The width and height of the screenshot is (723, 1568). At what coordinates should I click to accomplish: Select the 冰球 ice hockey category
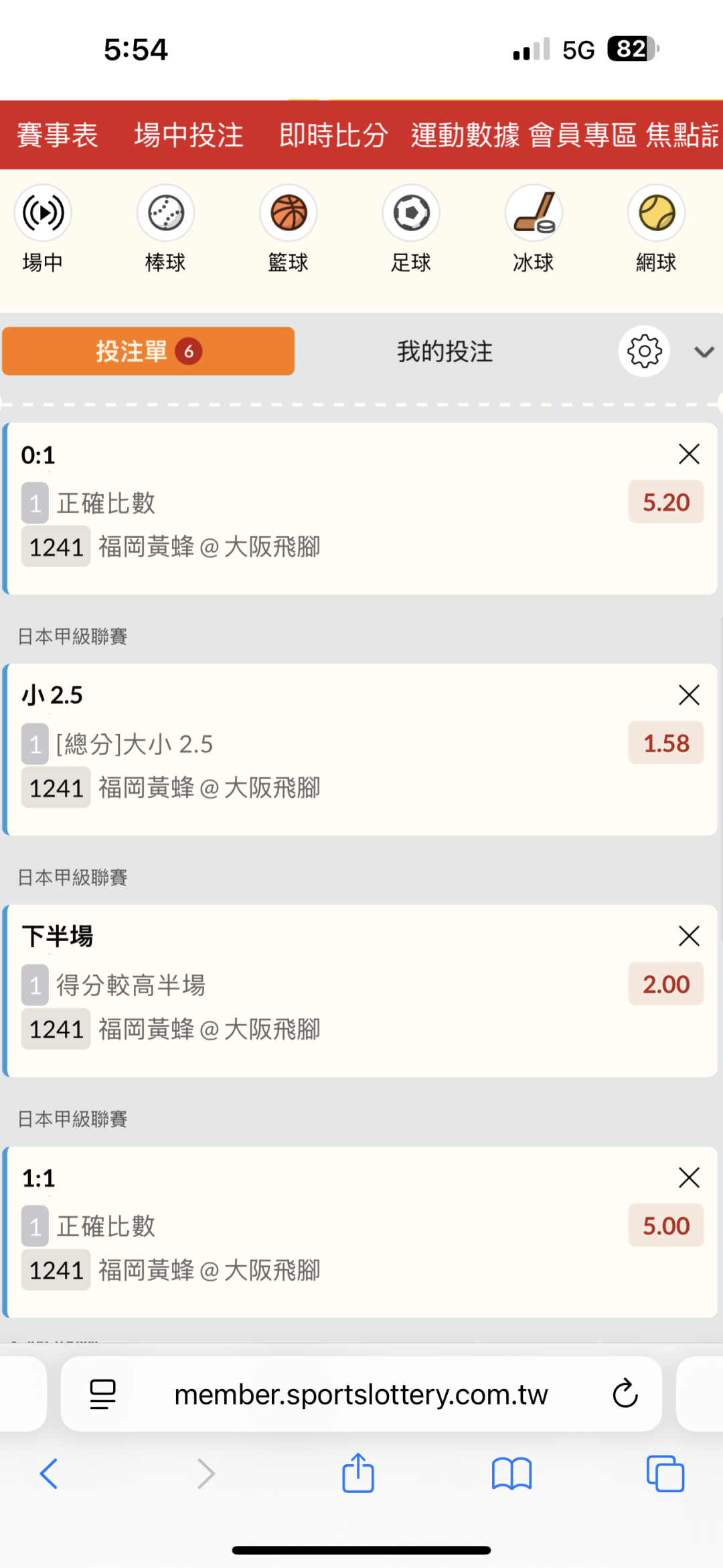click(x=534, y=229)
